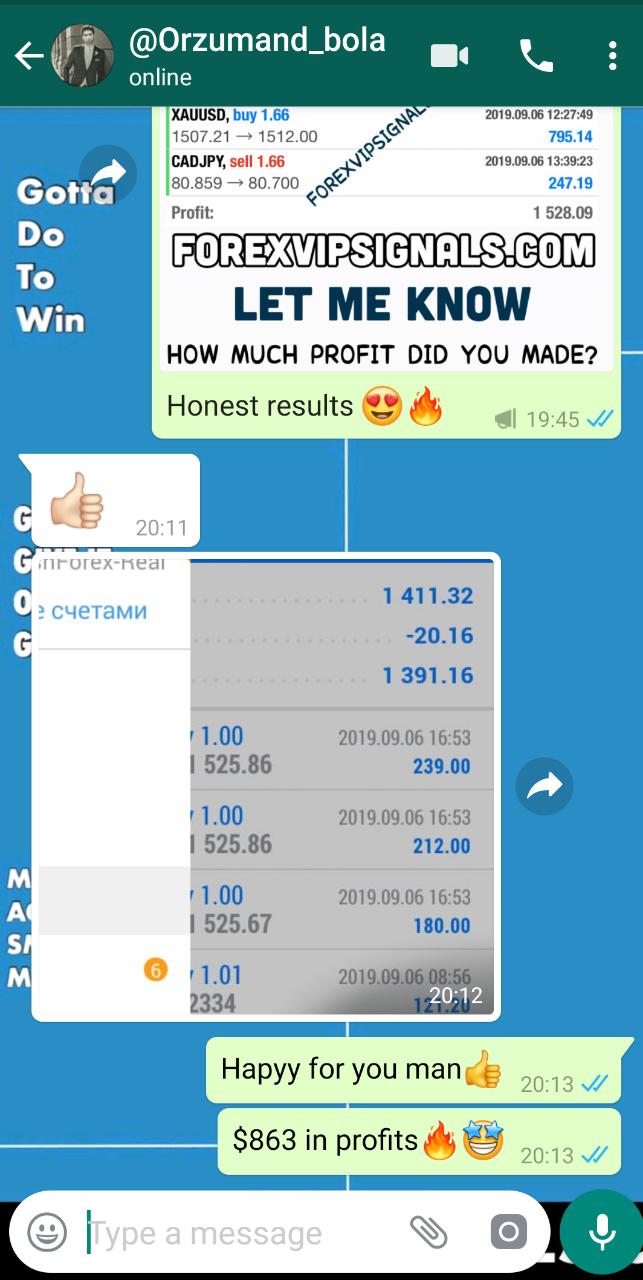Attach a file with the paperclip
Image resolution: width=643 pixels, height=1280 pixels.
pos(429,1232)
